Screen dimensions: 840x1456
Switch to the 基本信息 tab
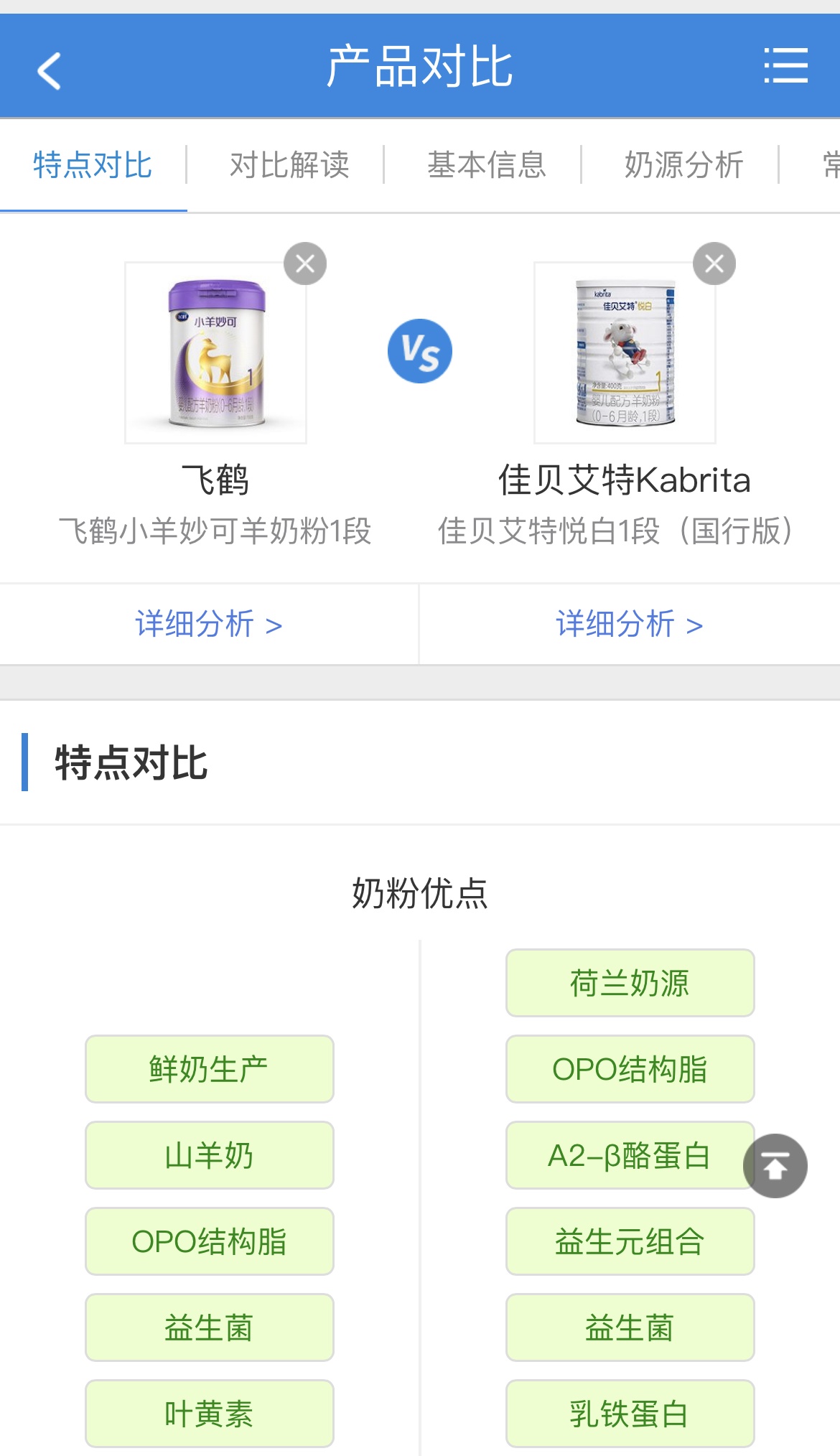[x=487, y=165]
